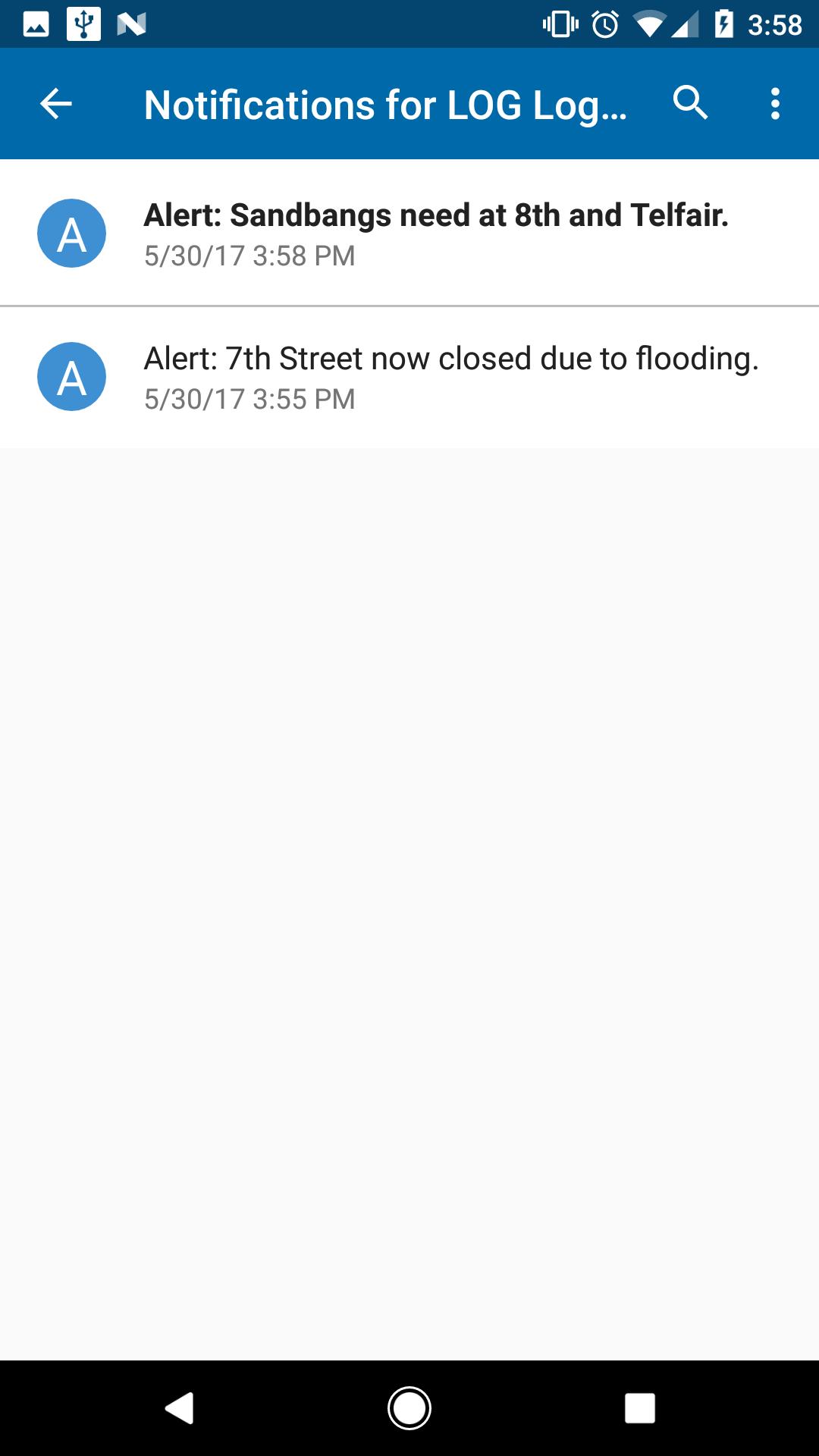Open the overflow menu
Viewport: 819px width, 1456px height.
pyautogui.click(x=774, y=104)
